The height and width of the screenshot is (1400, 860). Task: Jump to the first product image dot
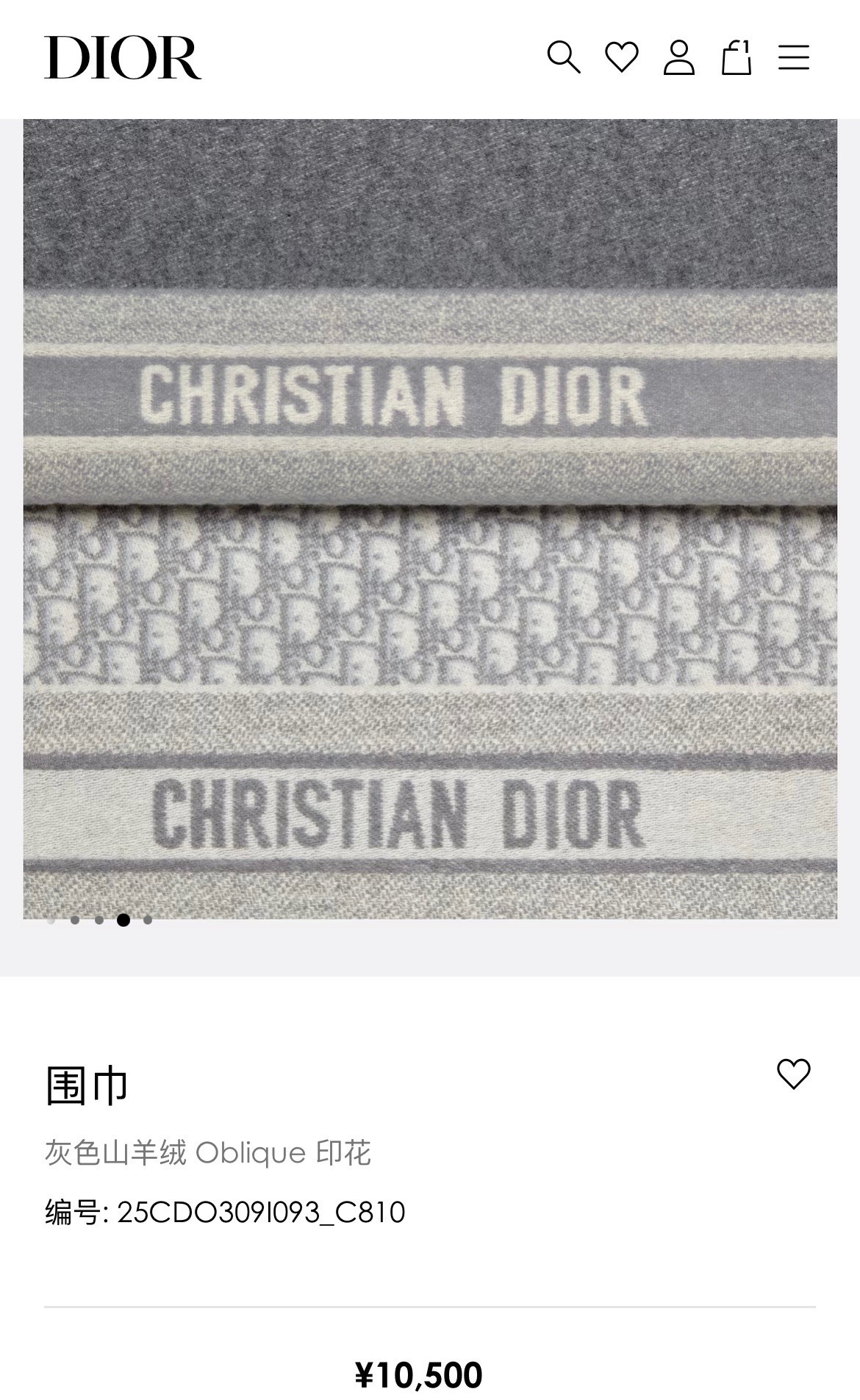(x=51, y=919)
